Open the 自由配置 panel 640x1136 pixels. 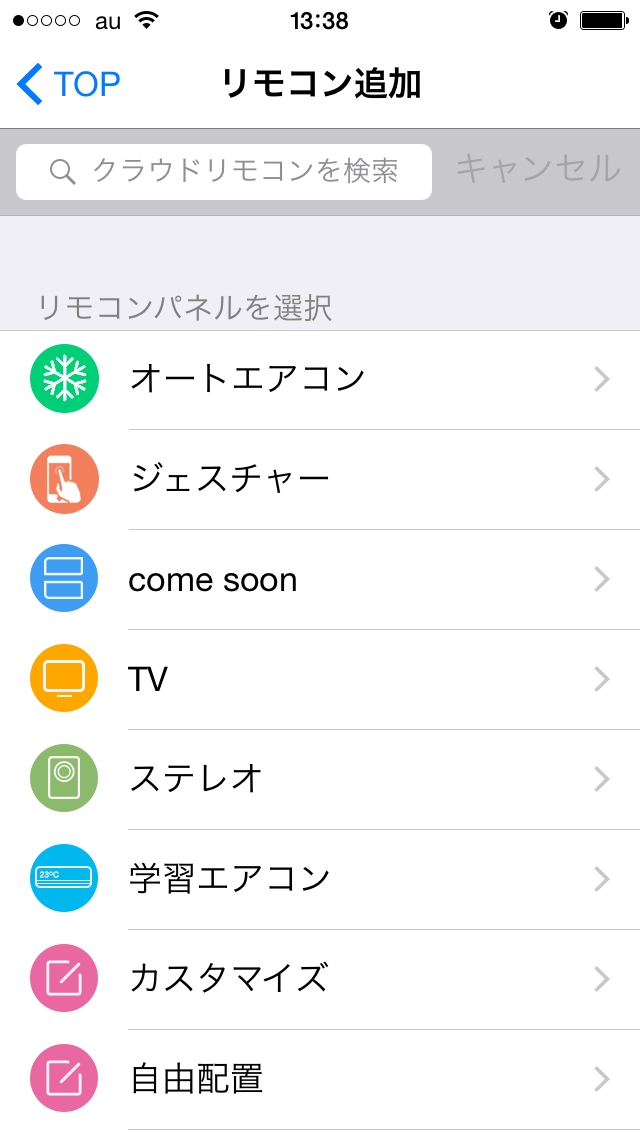coord(320,1079)
